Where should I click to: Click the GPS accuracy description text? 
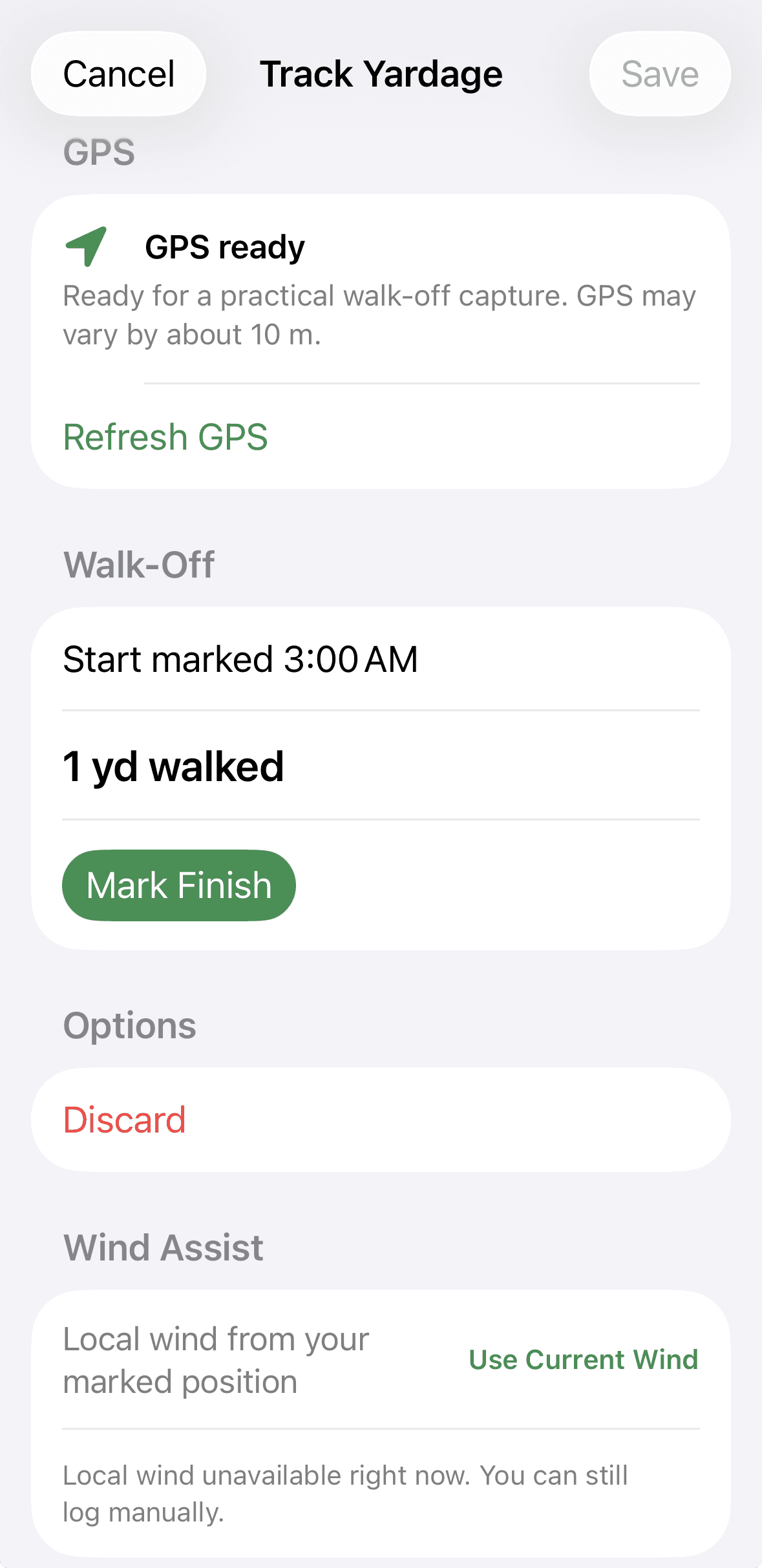380,315
